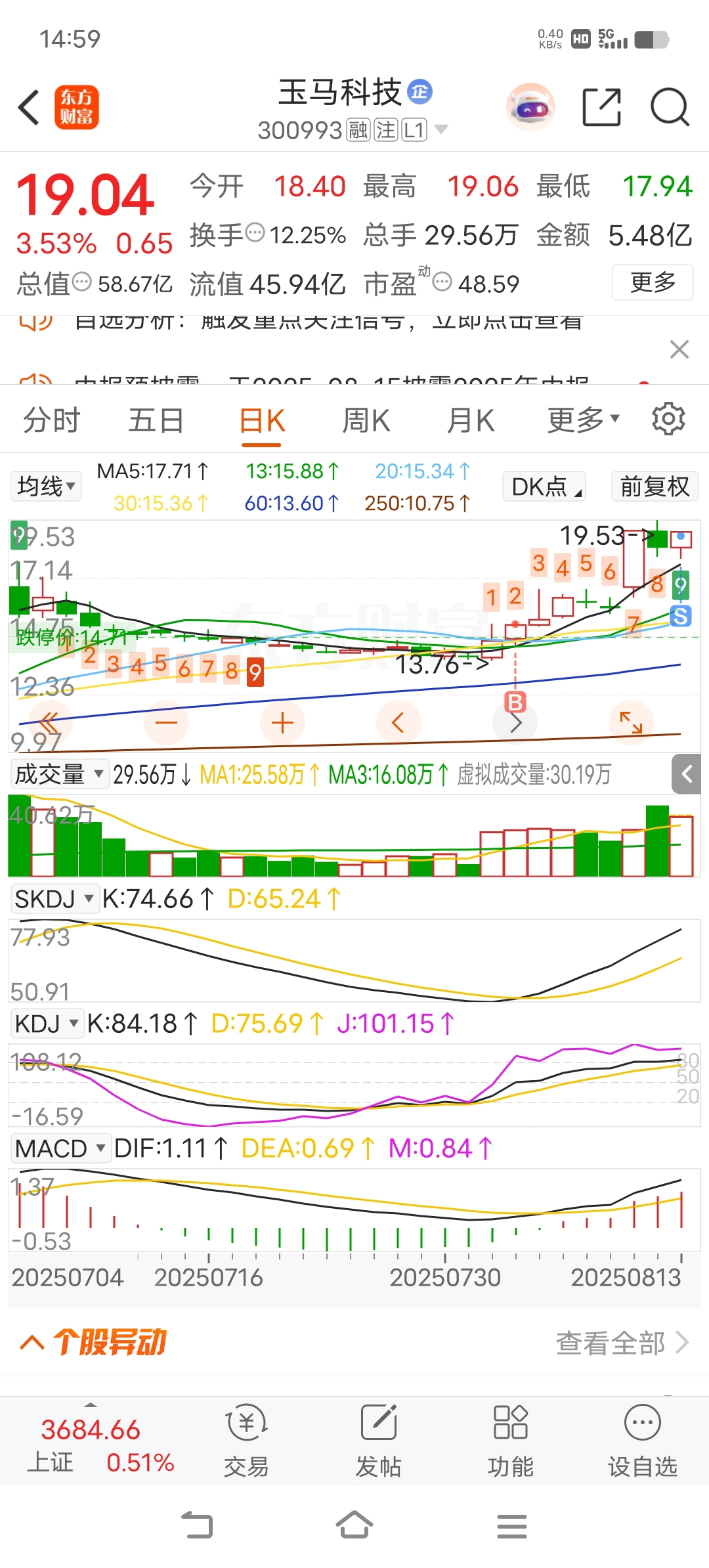This screenshot has width=709, height=1568.
Task: Open the 均线 indicator dropdown
Action: point(46,487)
